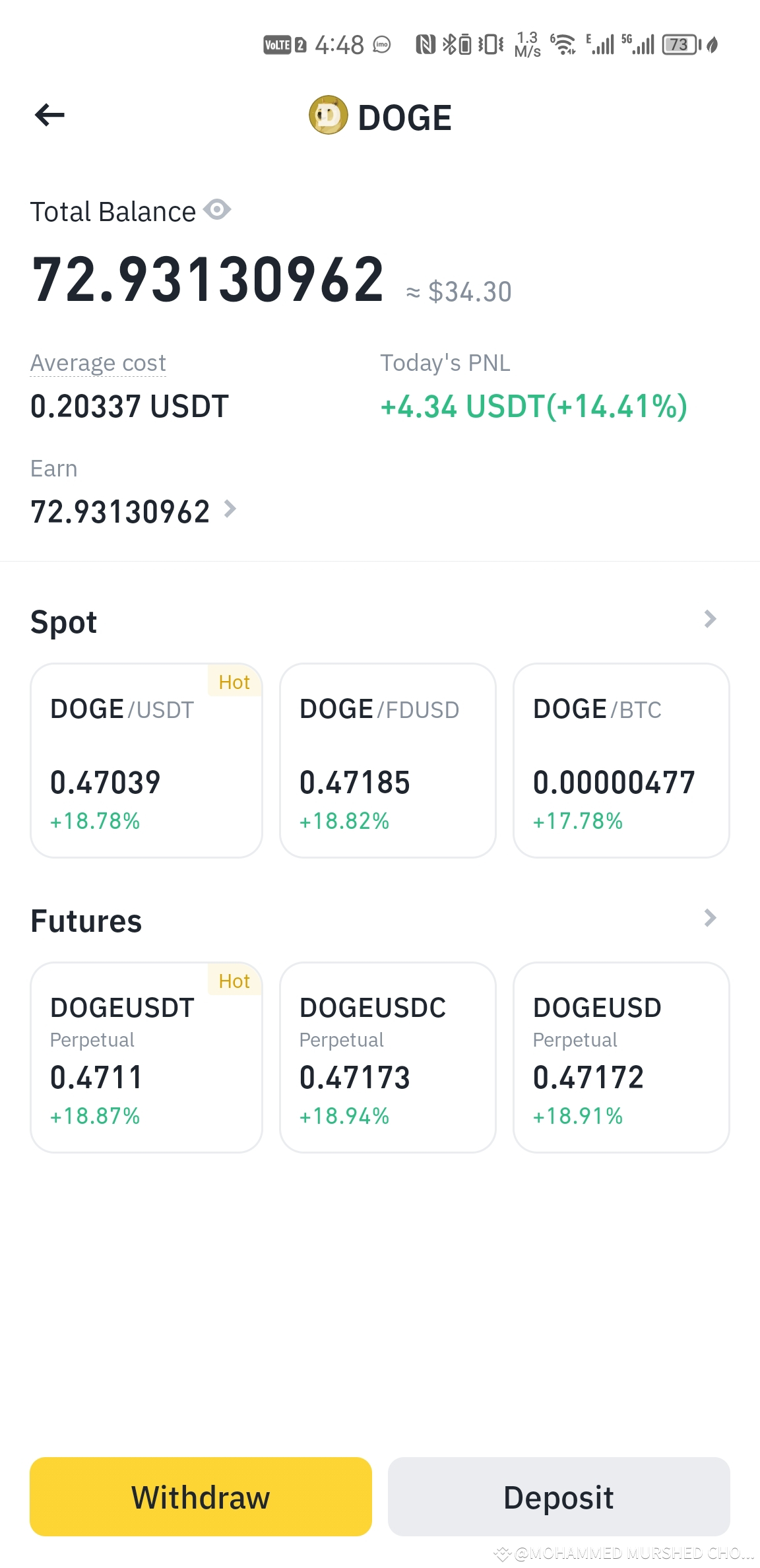Open the DOGE/FDUSD spot market card
Viewport: 760px width, 1568px height.
pyautogui.click(x=387, y=760)
